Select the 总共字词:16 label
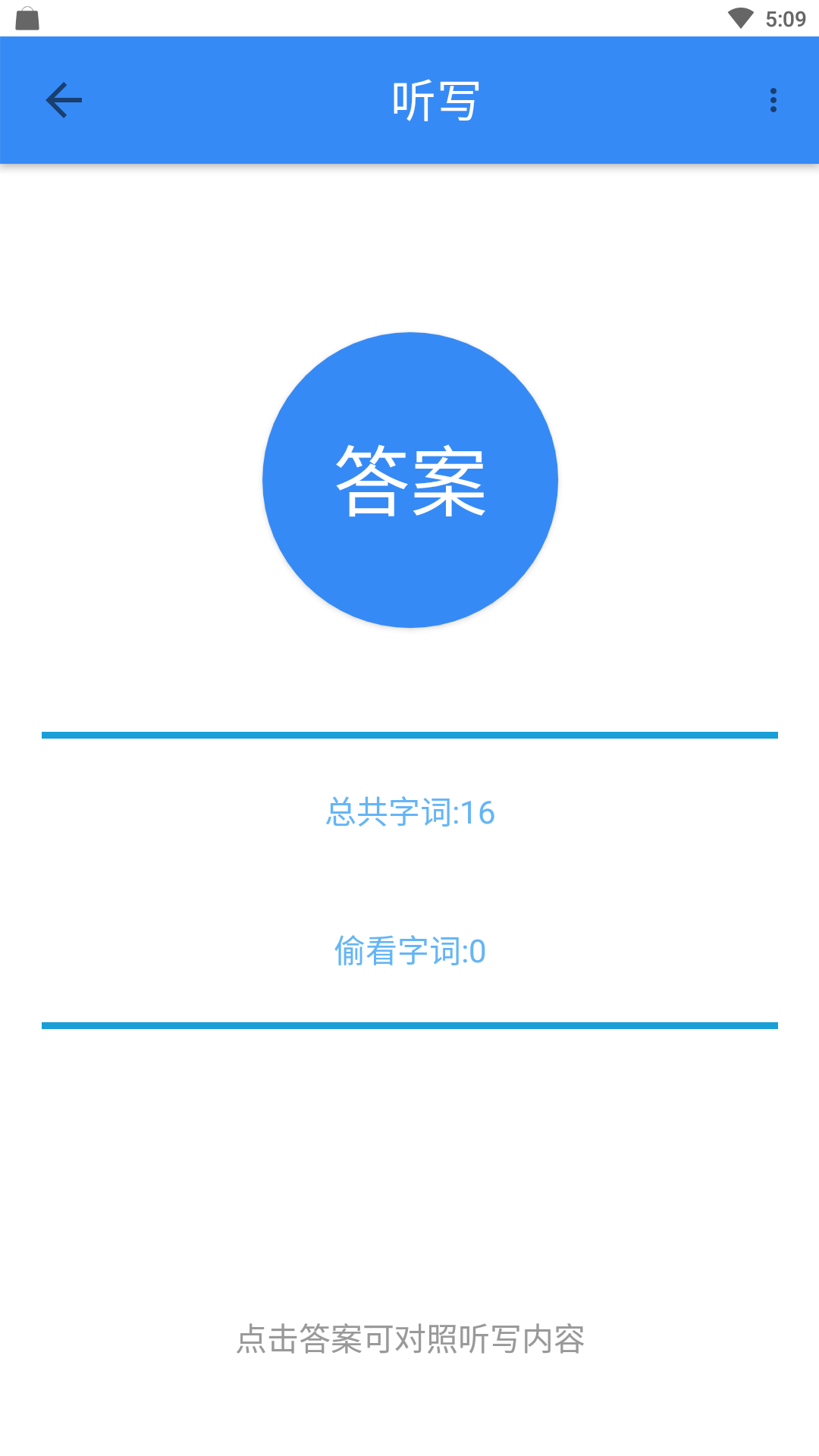 [x=410, y=813]
